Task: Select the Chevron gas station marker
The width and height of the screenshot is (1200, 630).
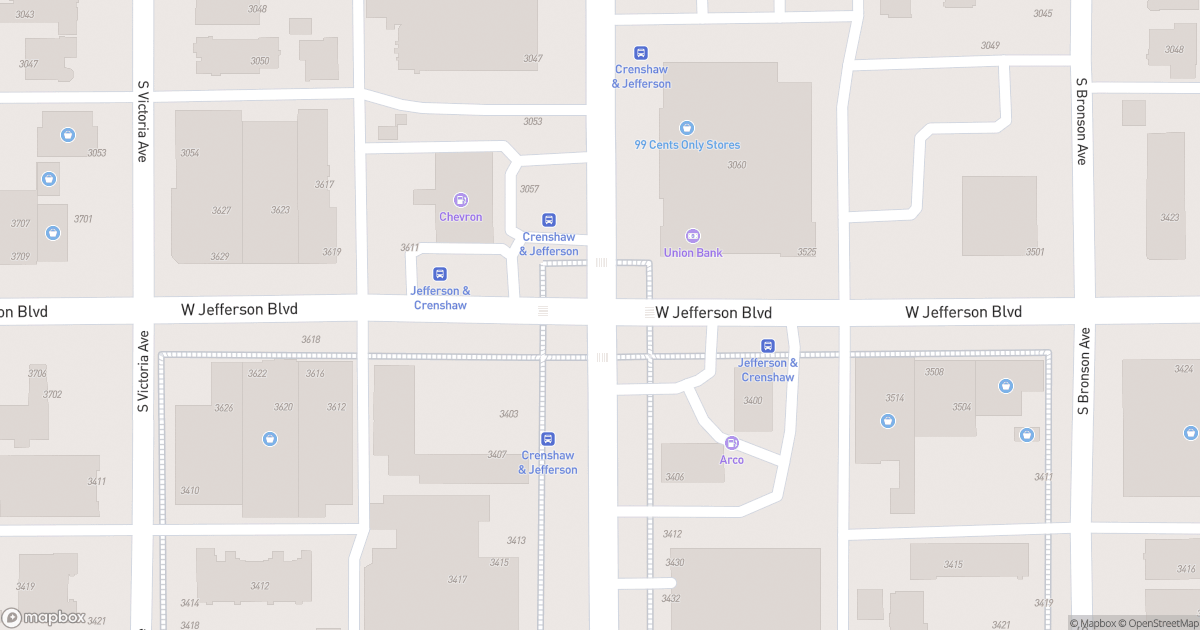Action: [x=461, y=200]
